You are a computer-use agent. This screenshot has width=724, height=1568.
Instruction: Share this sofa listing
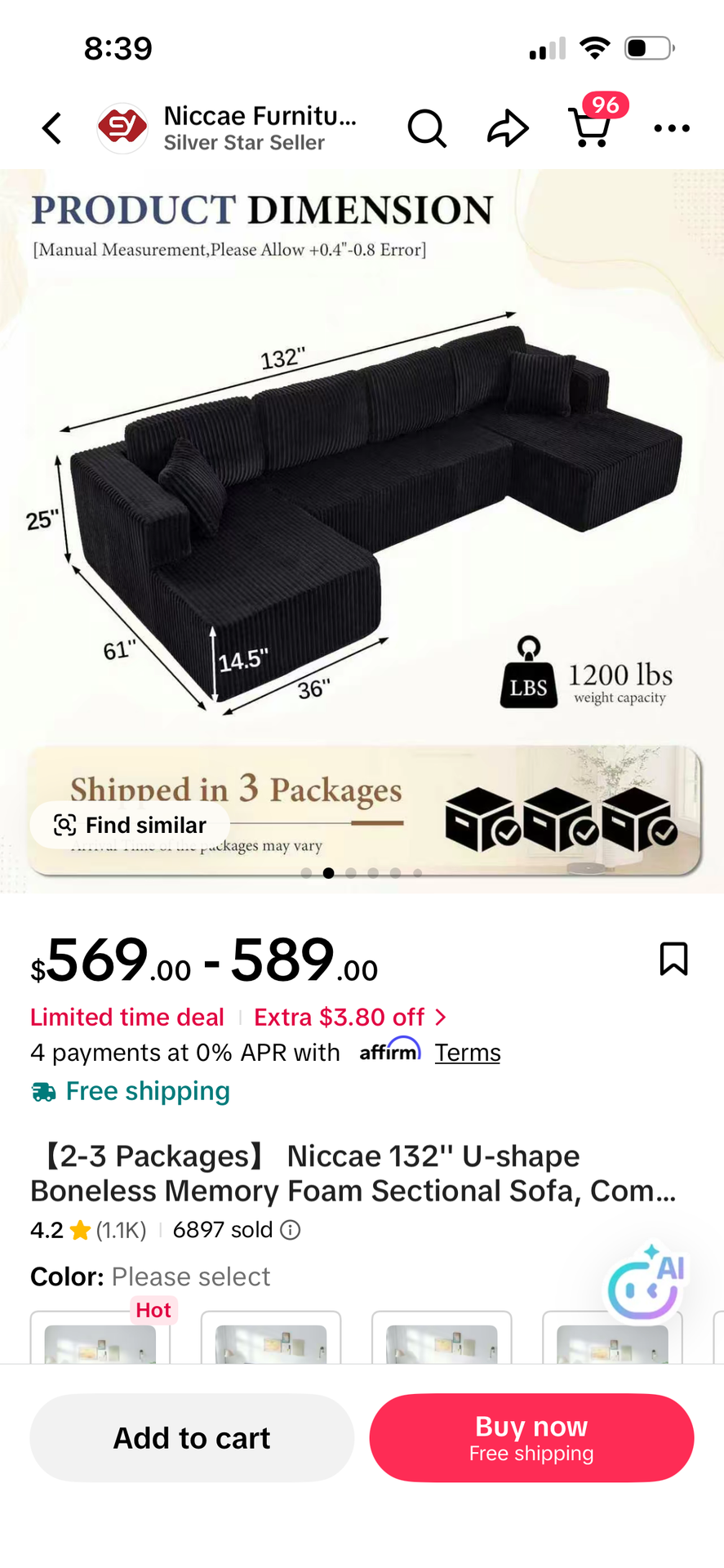[x=508, y=128]
